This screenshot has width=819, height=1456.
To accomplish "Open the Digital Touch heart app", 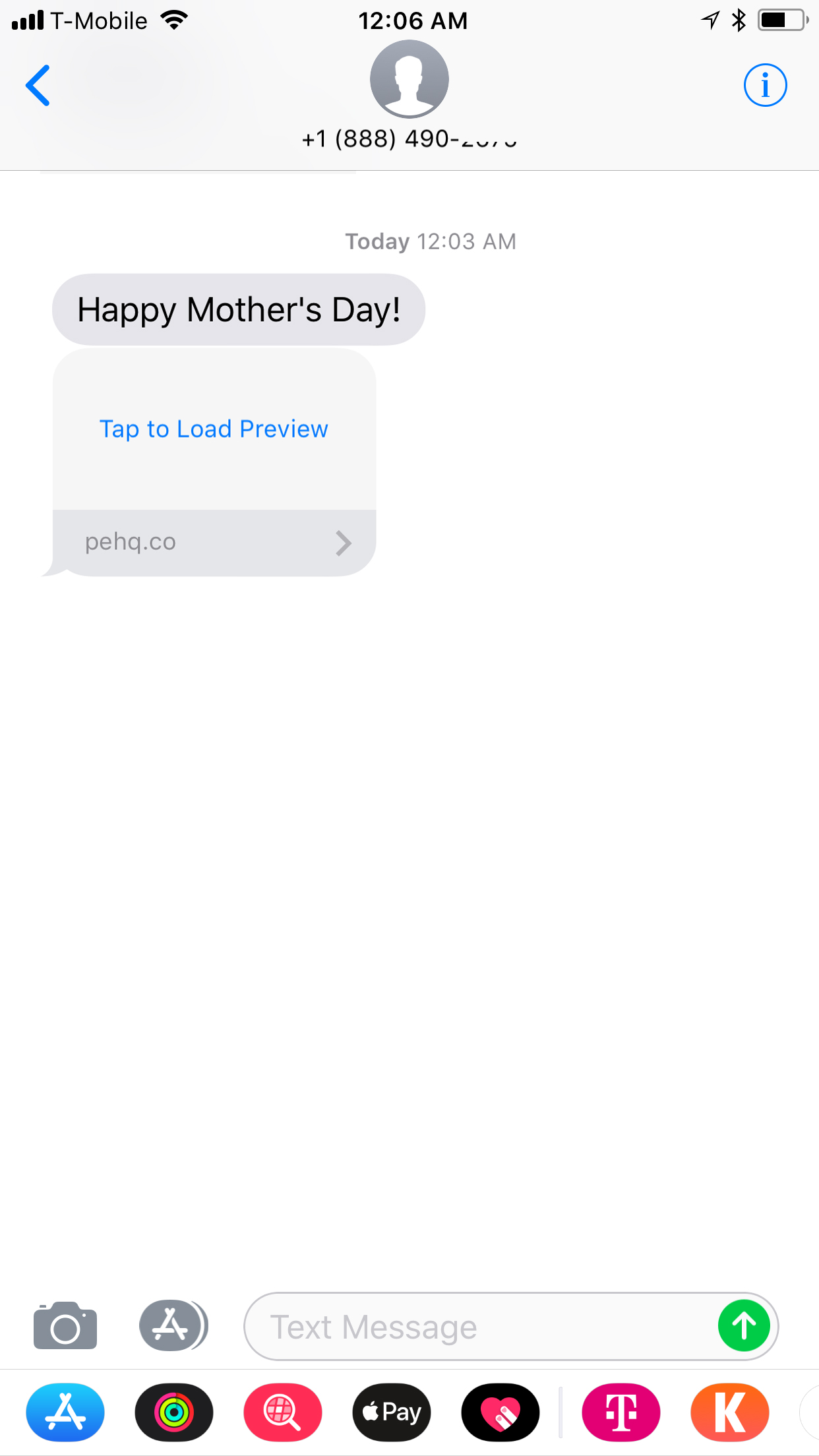I will tap(501, 1412).
